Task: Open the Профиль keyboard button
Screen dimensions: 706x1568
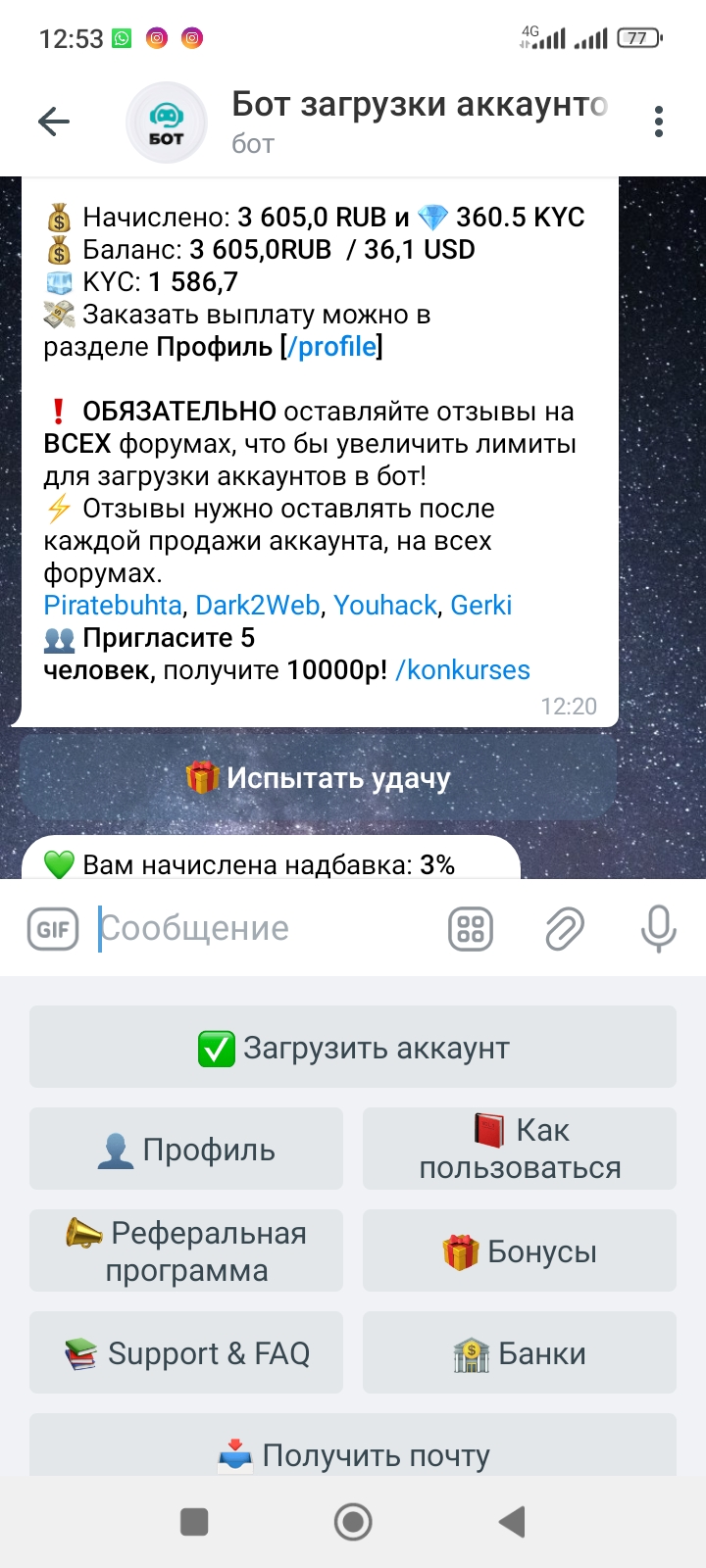Action: coord(186,1150)
